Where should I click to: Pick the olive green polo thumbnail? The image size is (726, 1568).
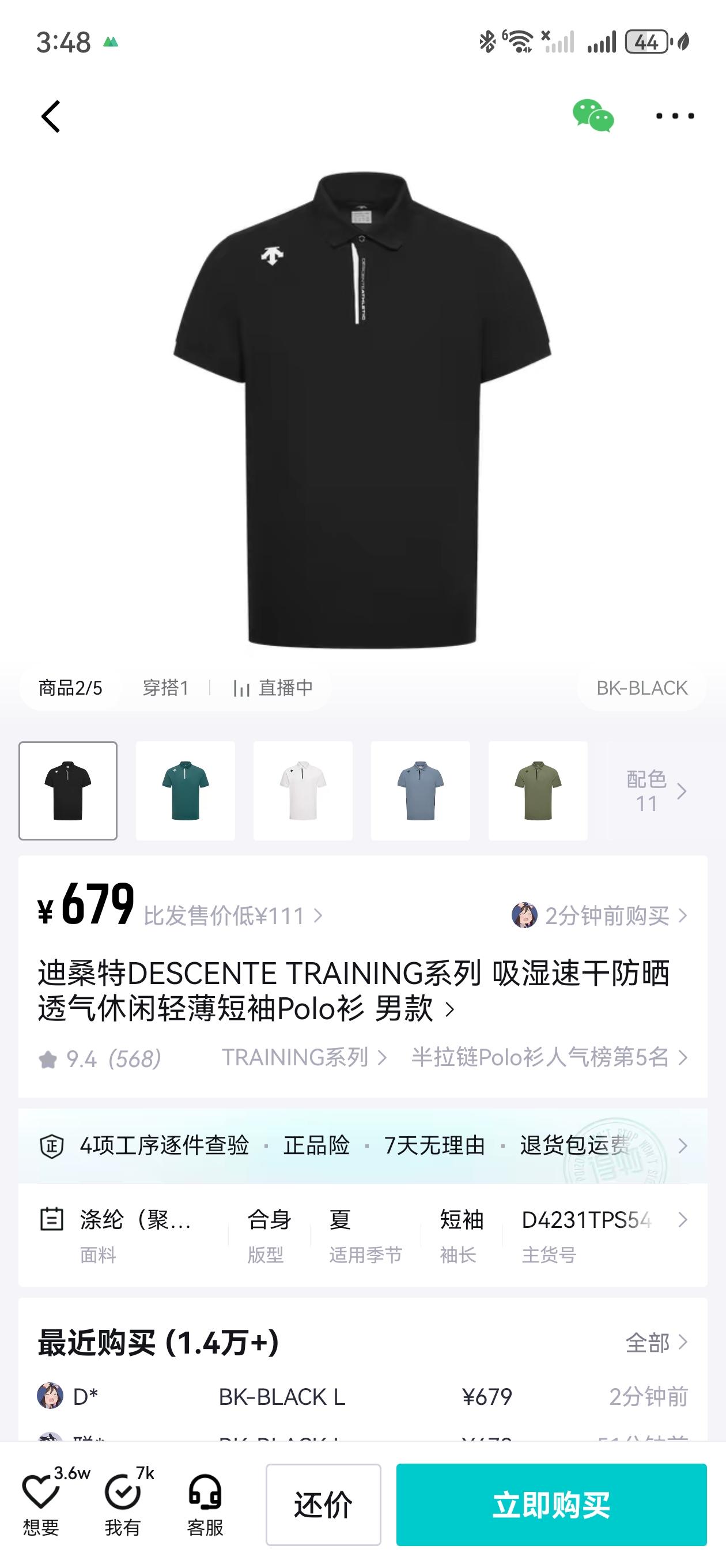tap(538, 790)
